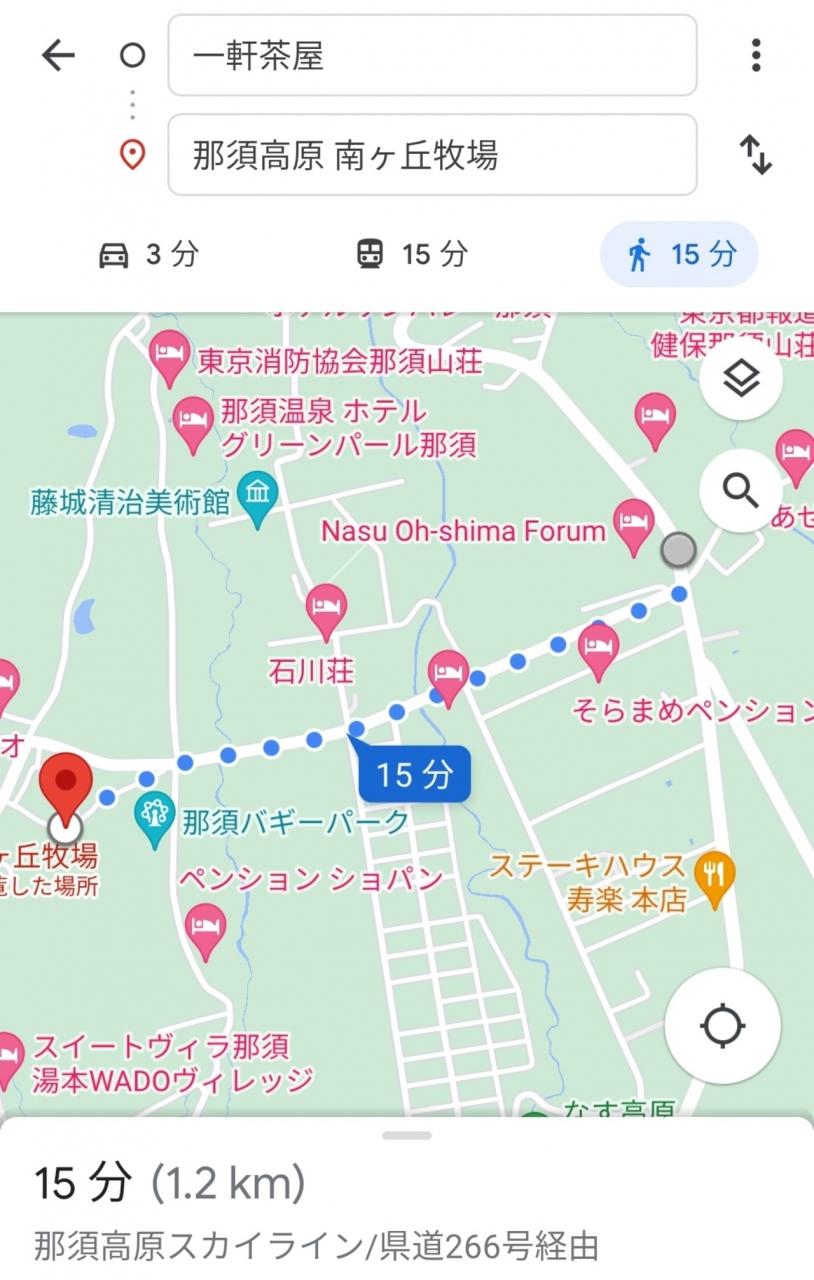
Task: Switch to the transit 15 分 tab
Action: 411,254
